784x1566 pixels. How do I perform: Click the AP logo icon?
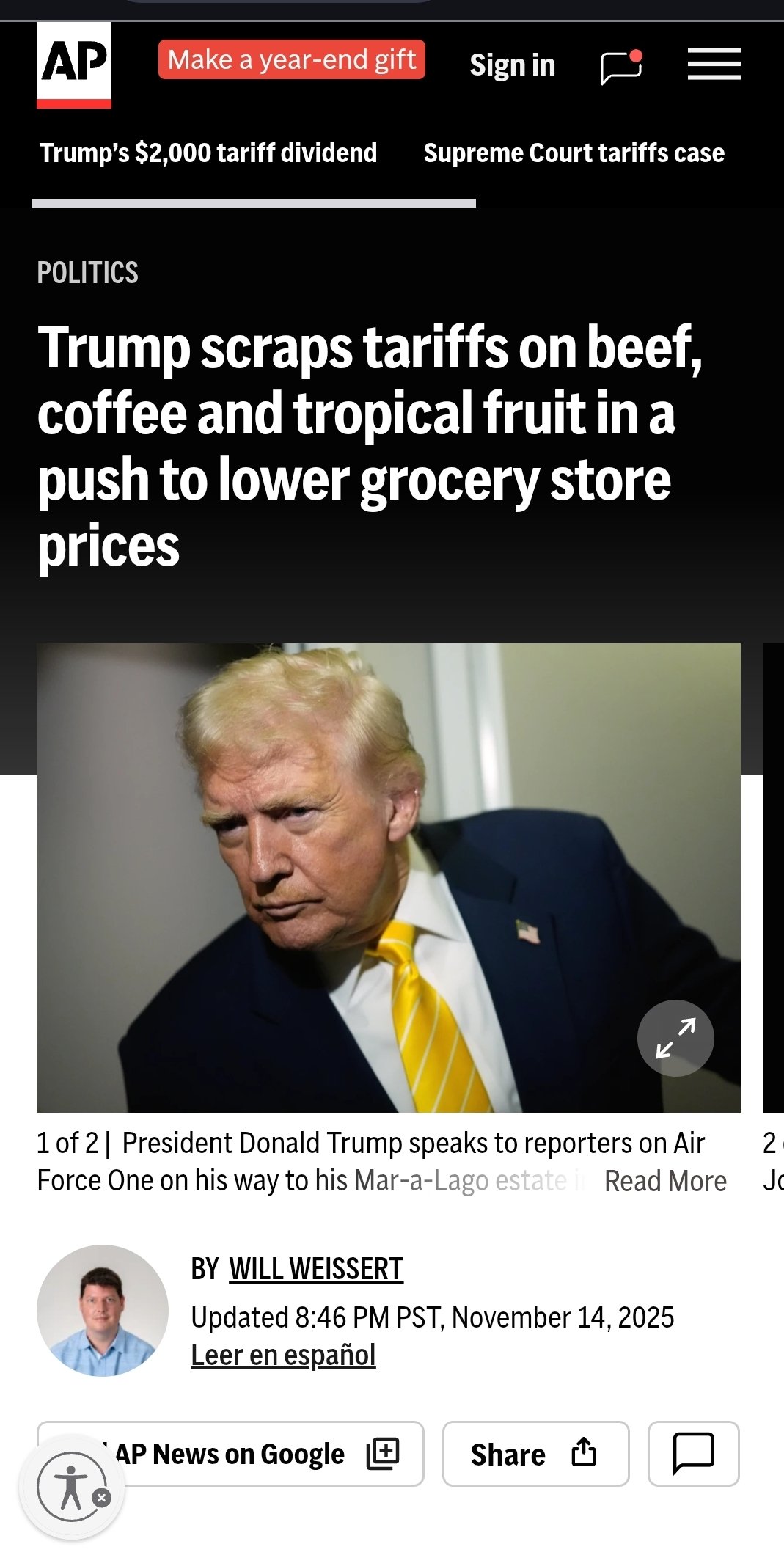[76, 62]
